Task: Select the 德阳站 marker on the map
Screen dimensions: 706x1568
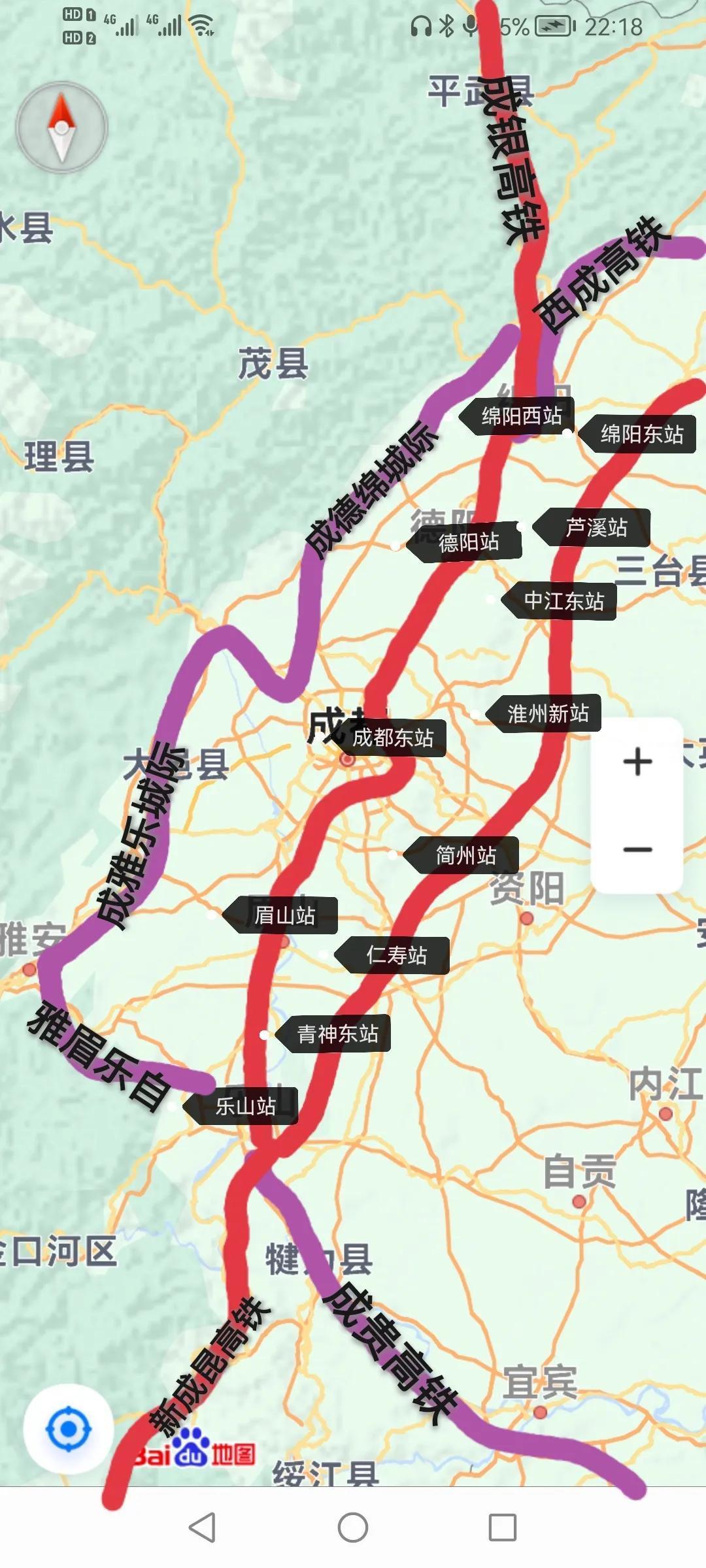Action: 468,542
